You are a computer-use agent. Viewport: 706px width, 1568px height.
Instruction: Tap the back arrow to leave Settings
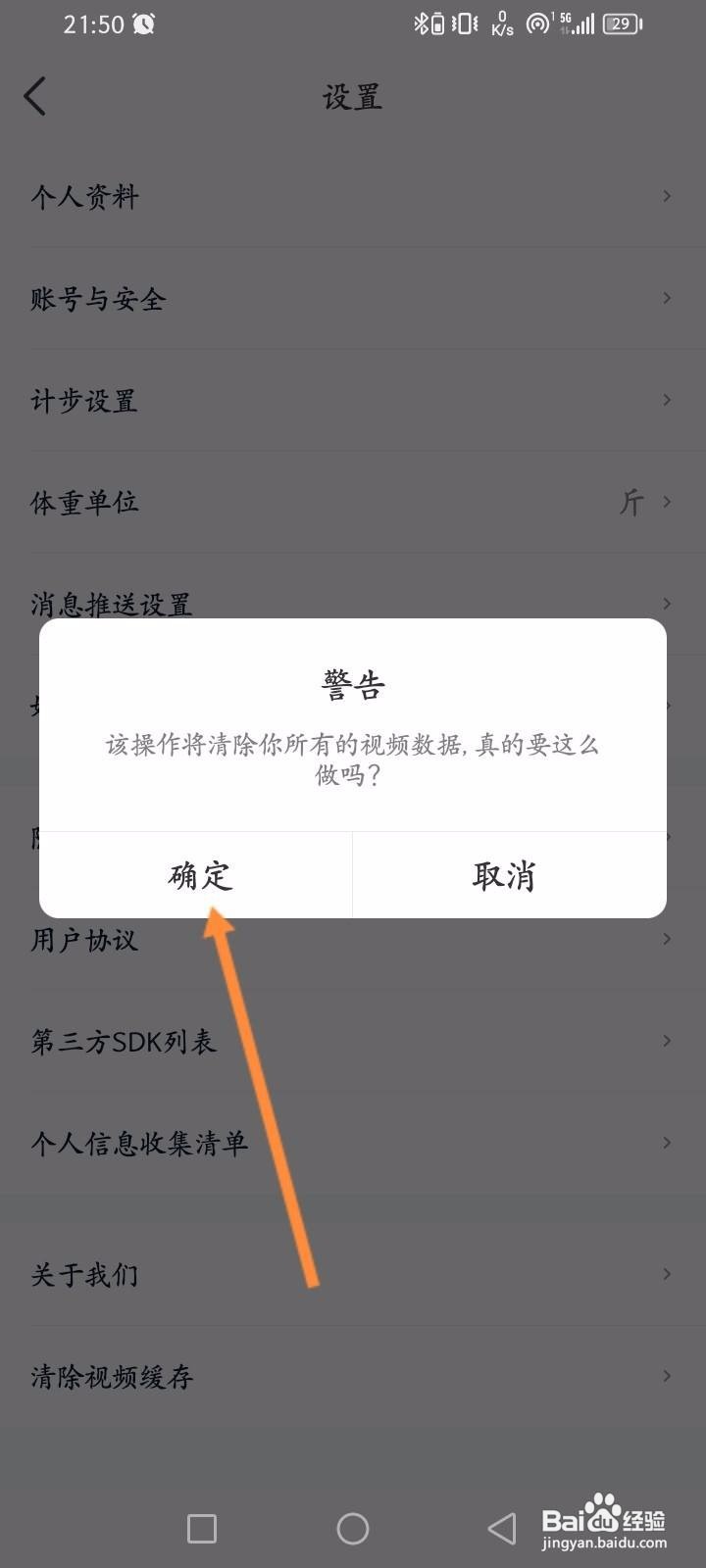tap(35, 96)
